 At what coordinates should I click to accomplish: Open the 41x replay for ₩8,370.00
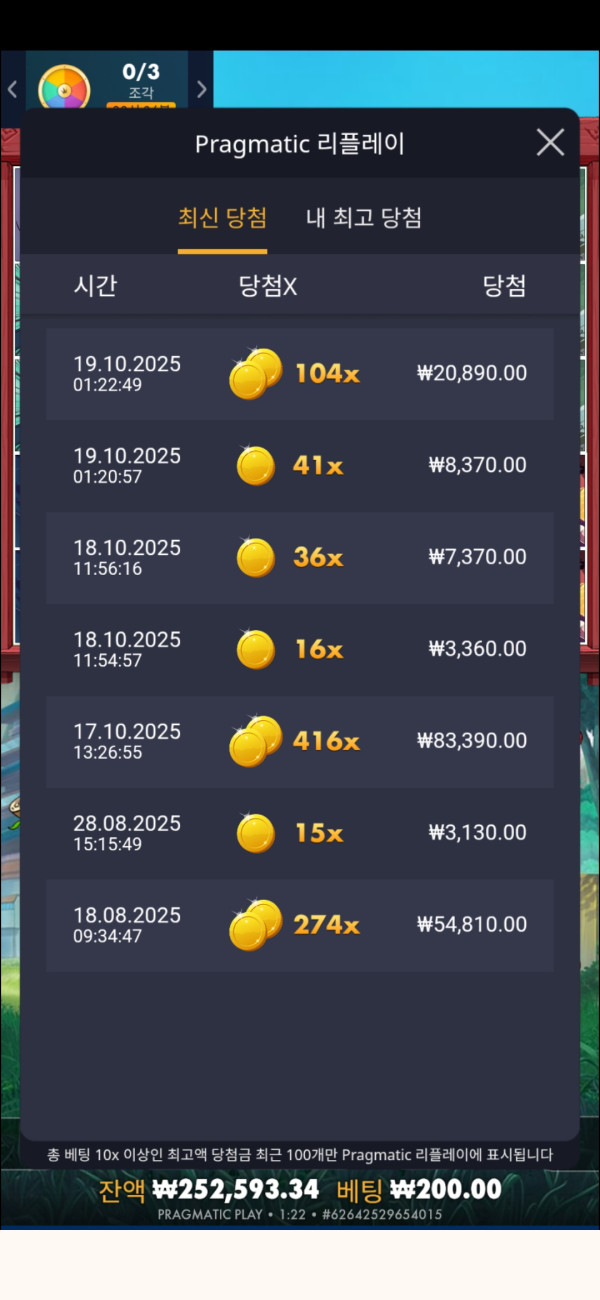pyautogui.click(x=300, y=466)
